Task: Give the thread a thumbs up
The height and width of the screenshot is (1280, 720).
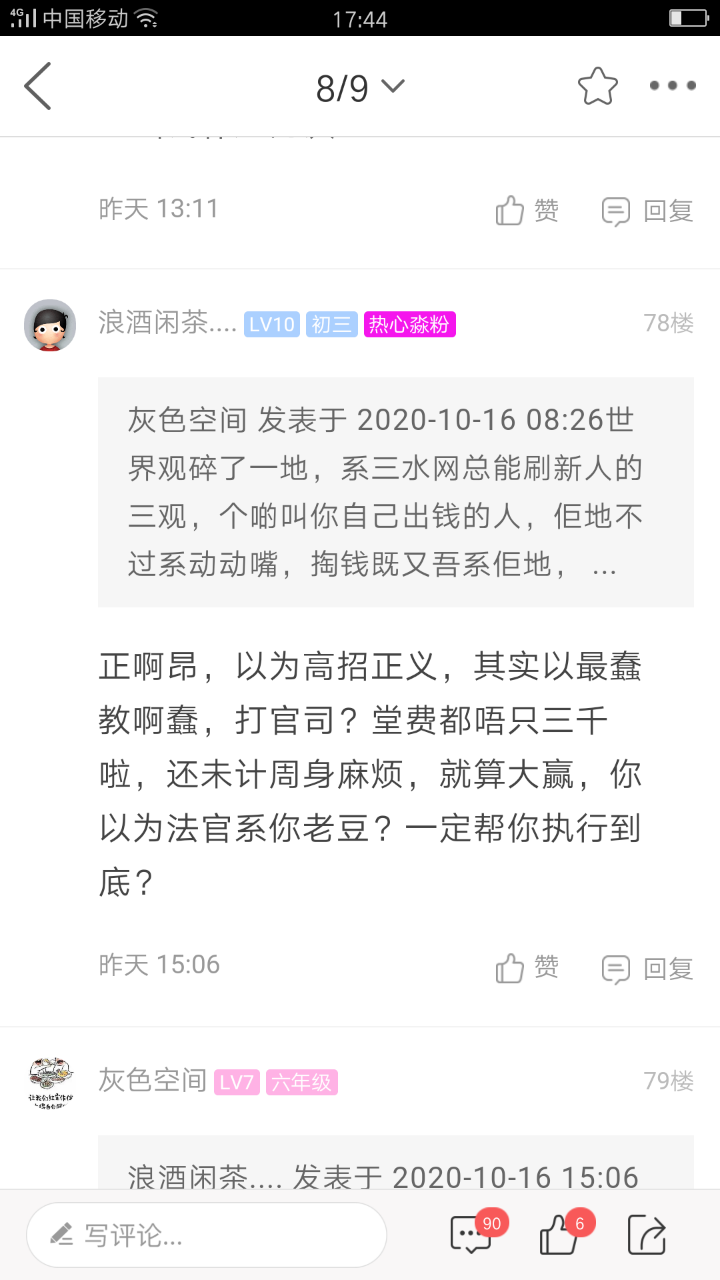Action: point(558,1236)
